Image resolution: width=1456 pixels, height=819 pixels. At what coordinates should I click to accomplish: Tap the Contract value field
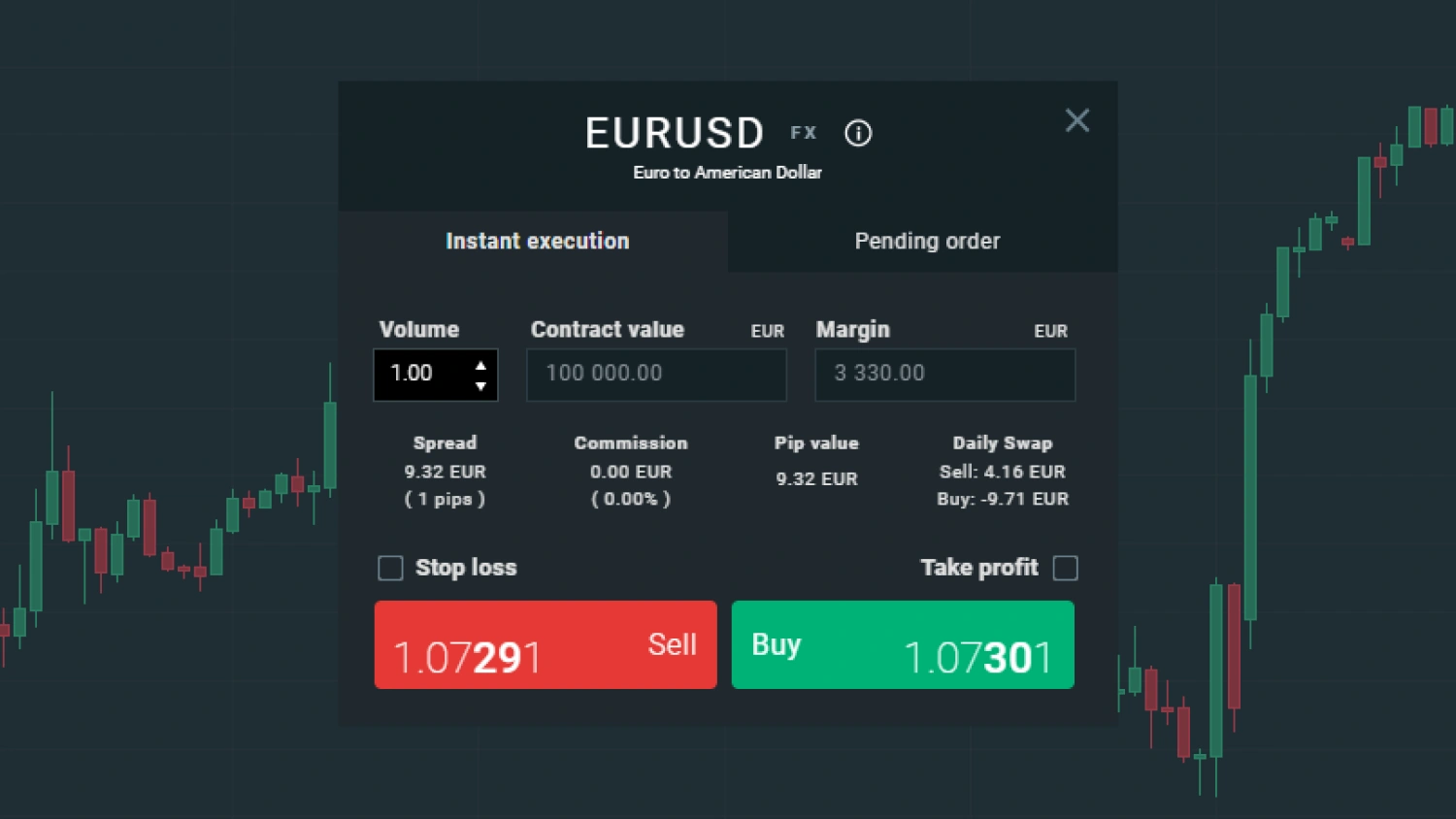656,375
